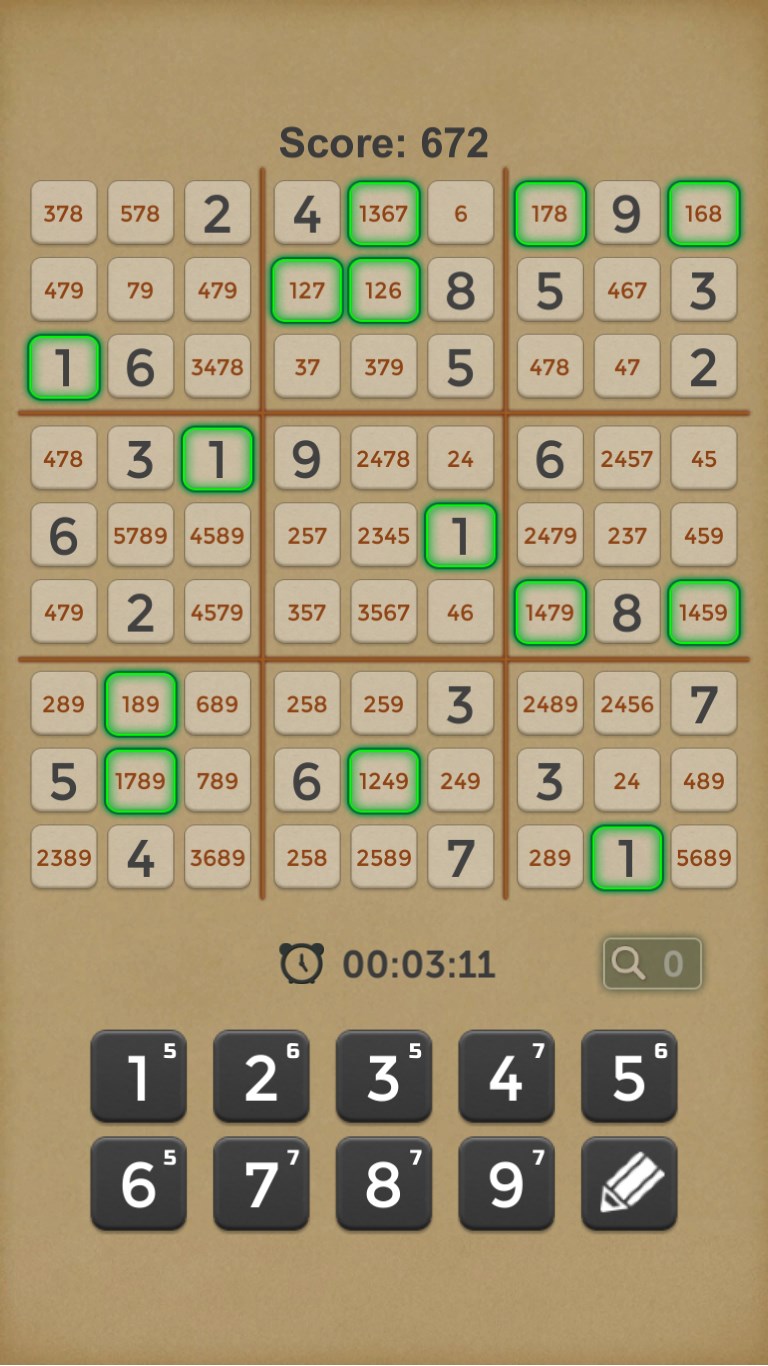Select the cell with candidates 1367

pyautogui.click(x=384, y=213)
